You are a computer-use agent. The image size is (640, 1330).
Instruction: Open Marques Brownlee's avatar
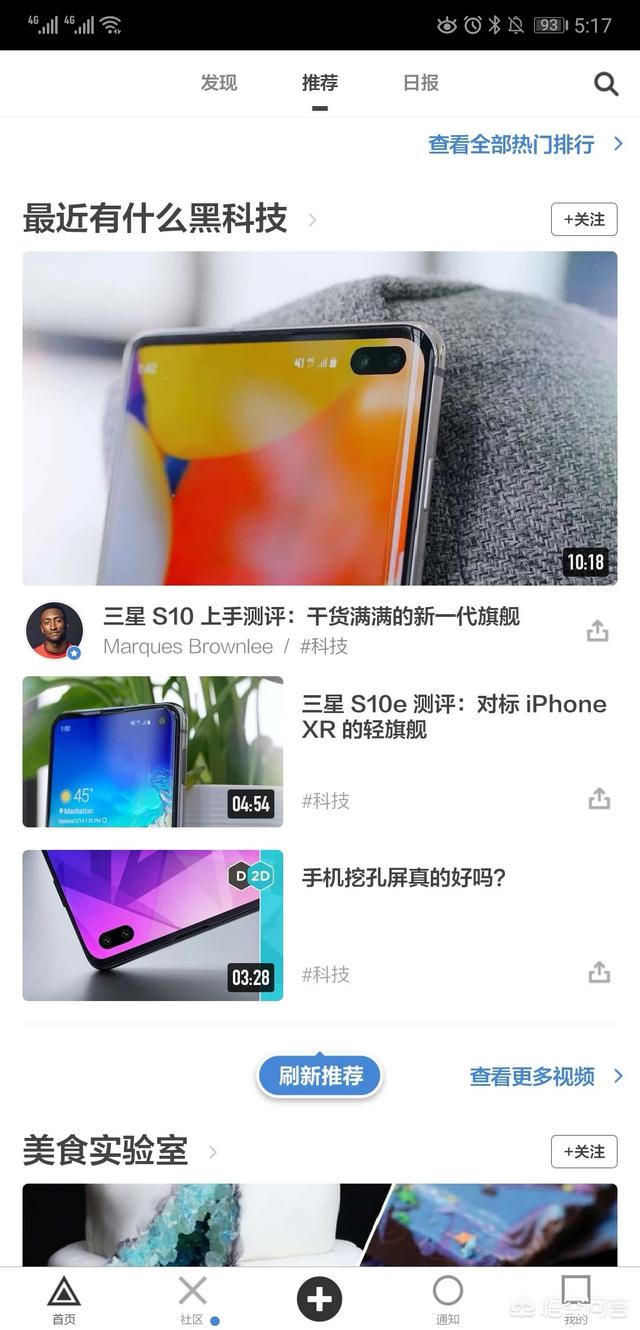(x=53, y=631)
